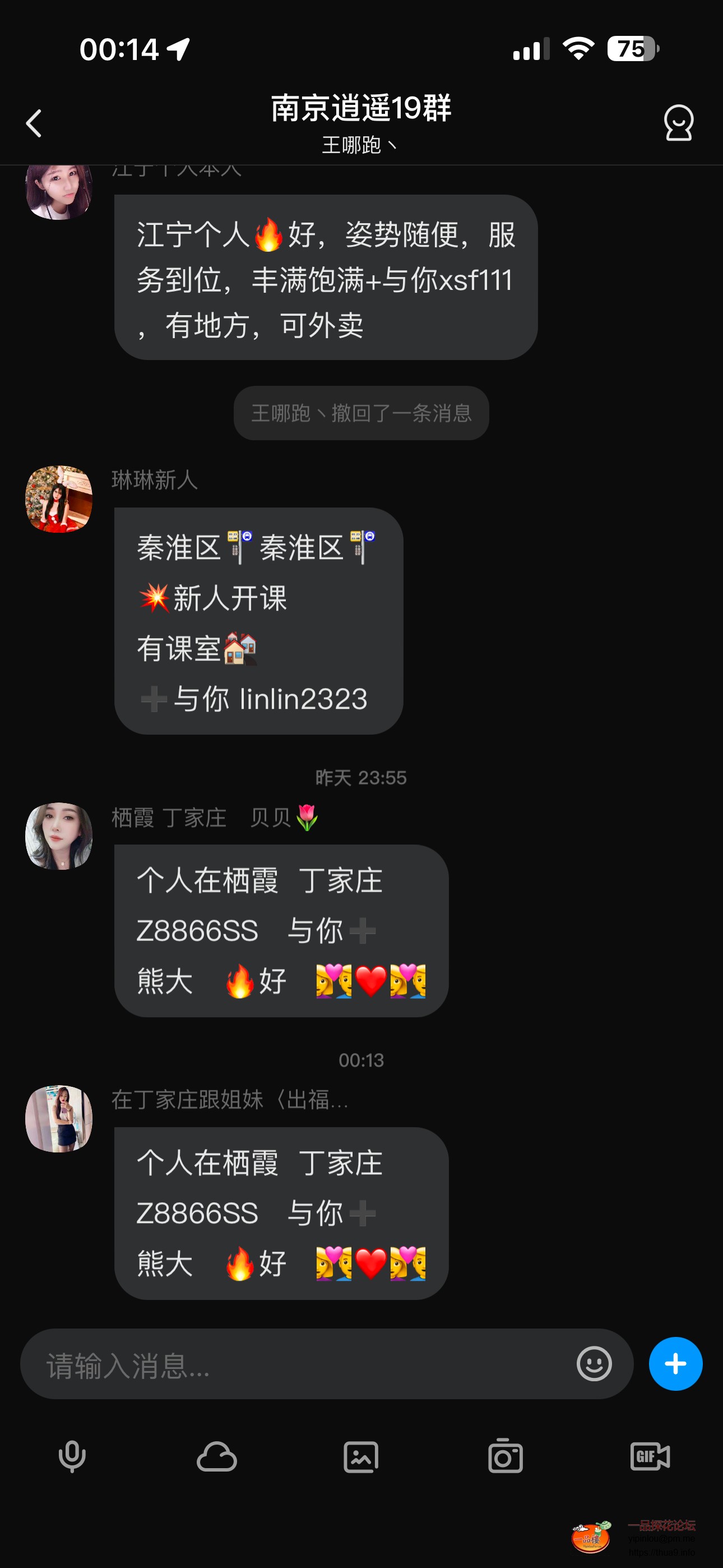Screen dimensions: 723x1568
Task: Open the GIF video option
Action: (x=650, y=1456)
